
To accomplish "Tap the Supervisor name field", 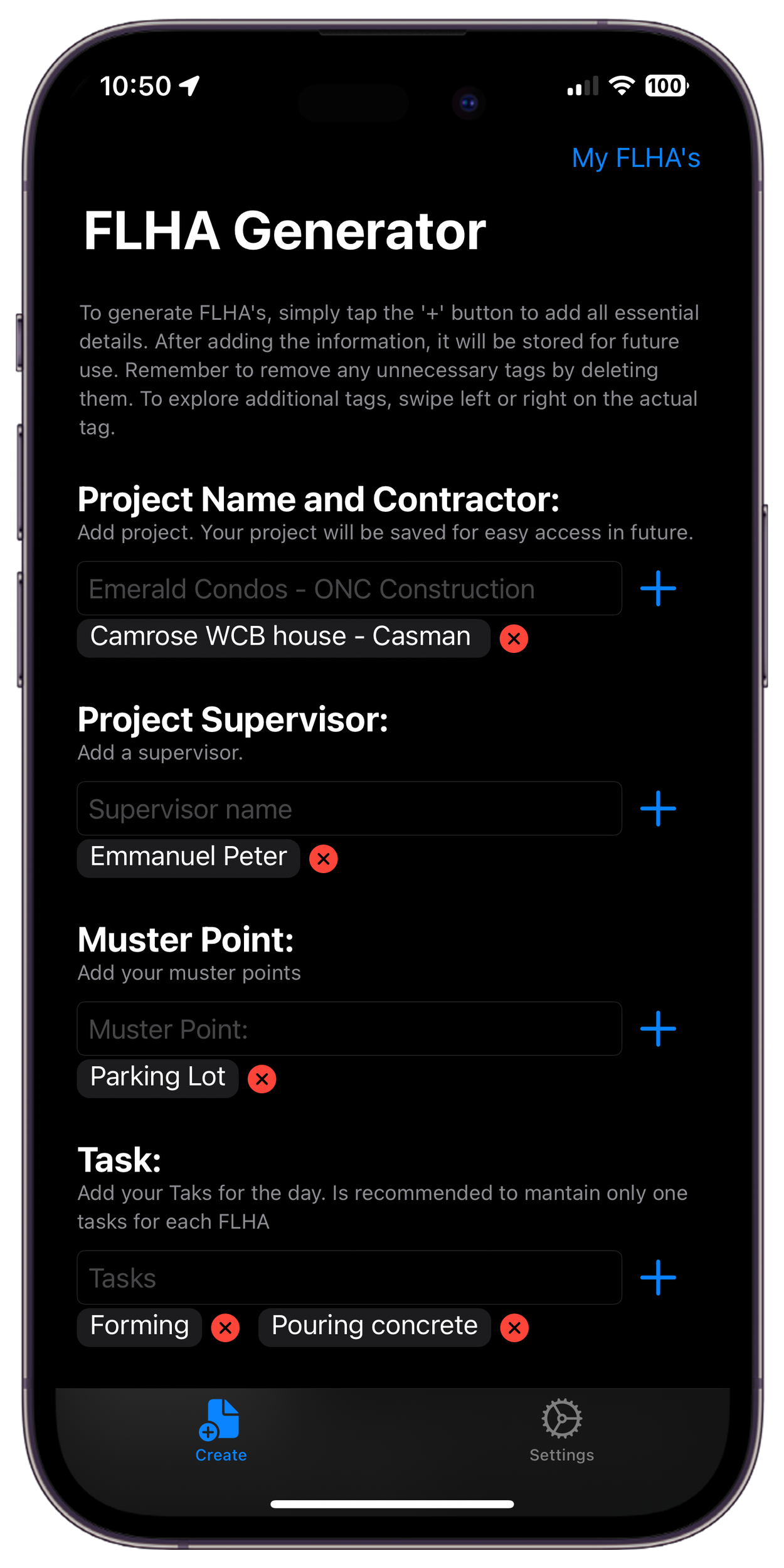I will click(x=349, y=808).
